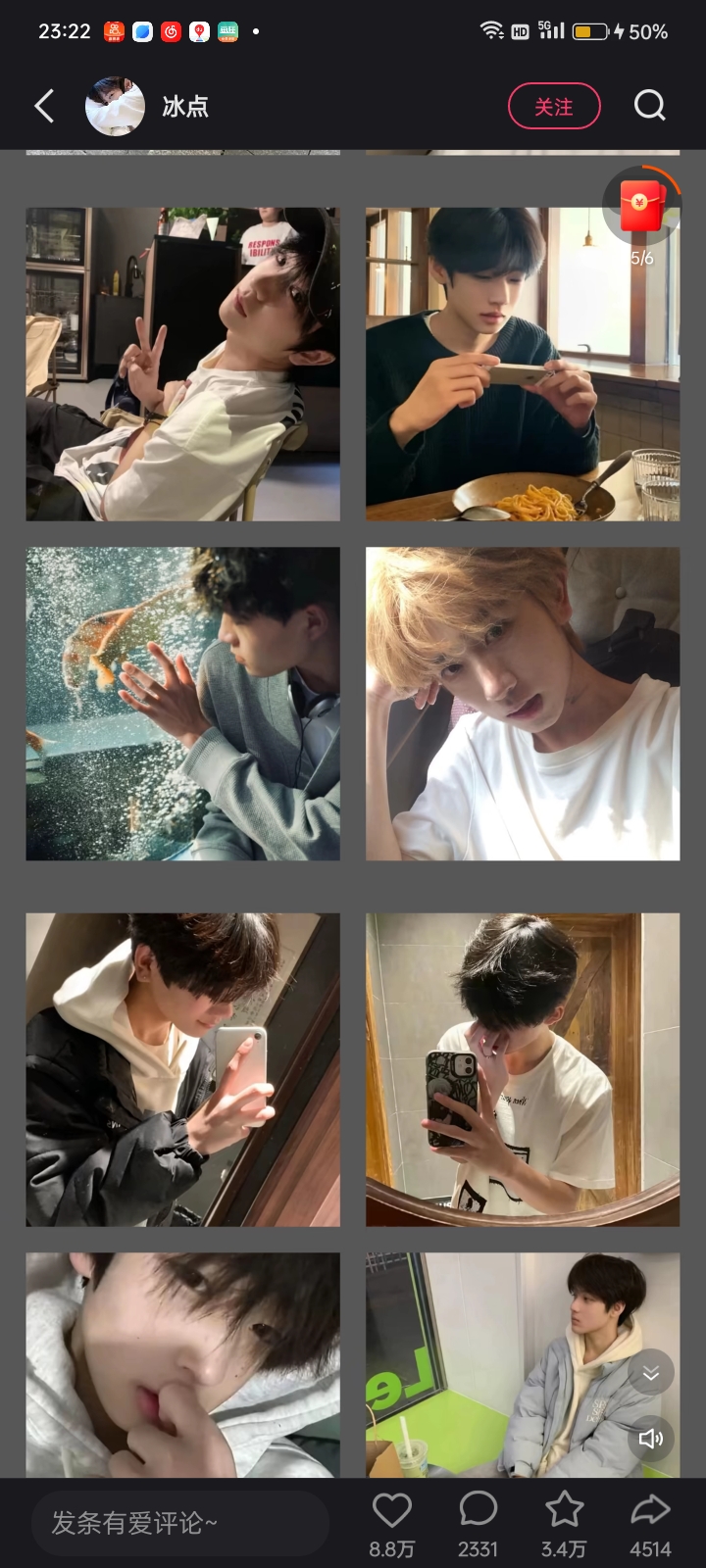Follow 冰点 with the 关注 button

(x=554, y=106)
